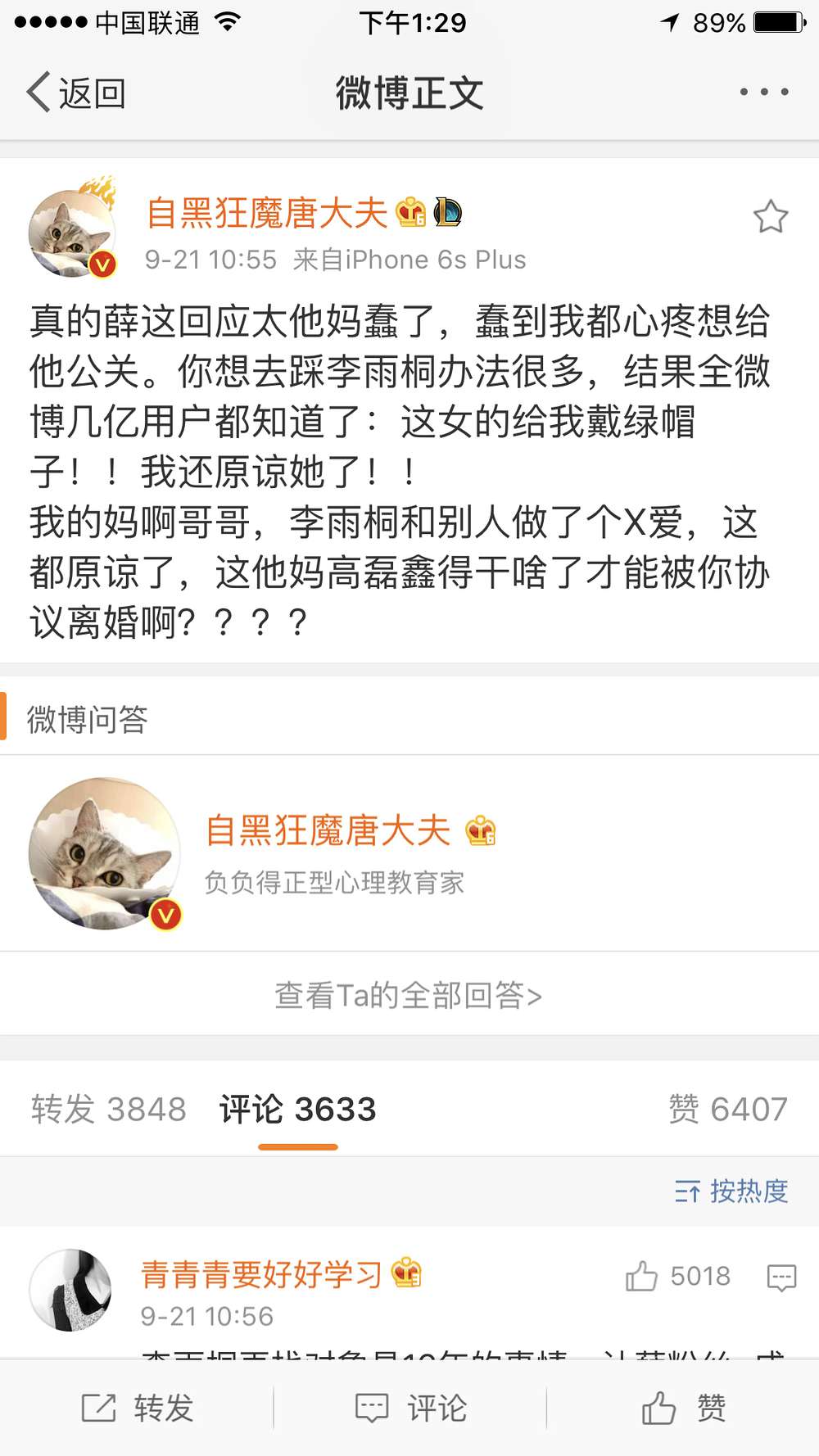Favorite this post with the star icon
This screenshot has height=1456, width=819.
click(x=770, y=217)
